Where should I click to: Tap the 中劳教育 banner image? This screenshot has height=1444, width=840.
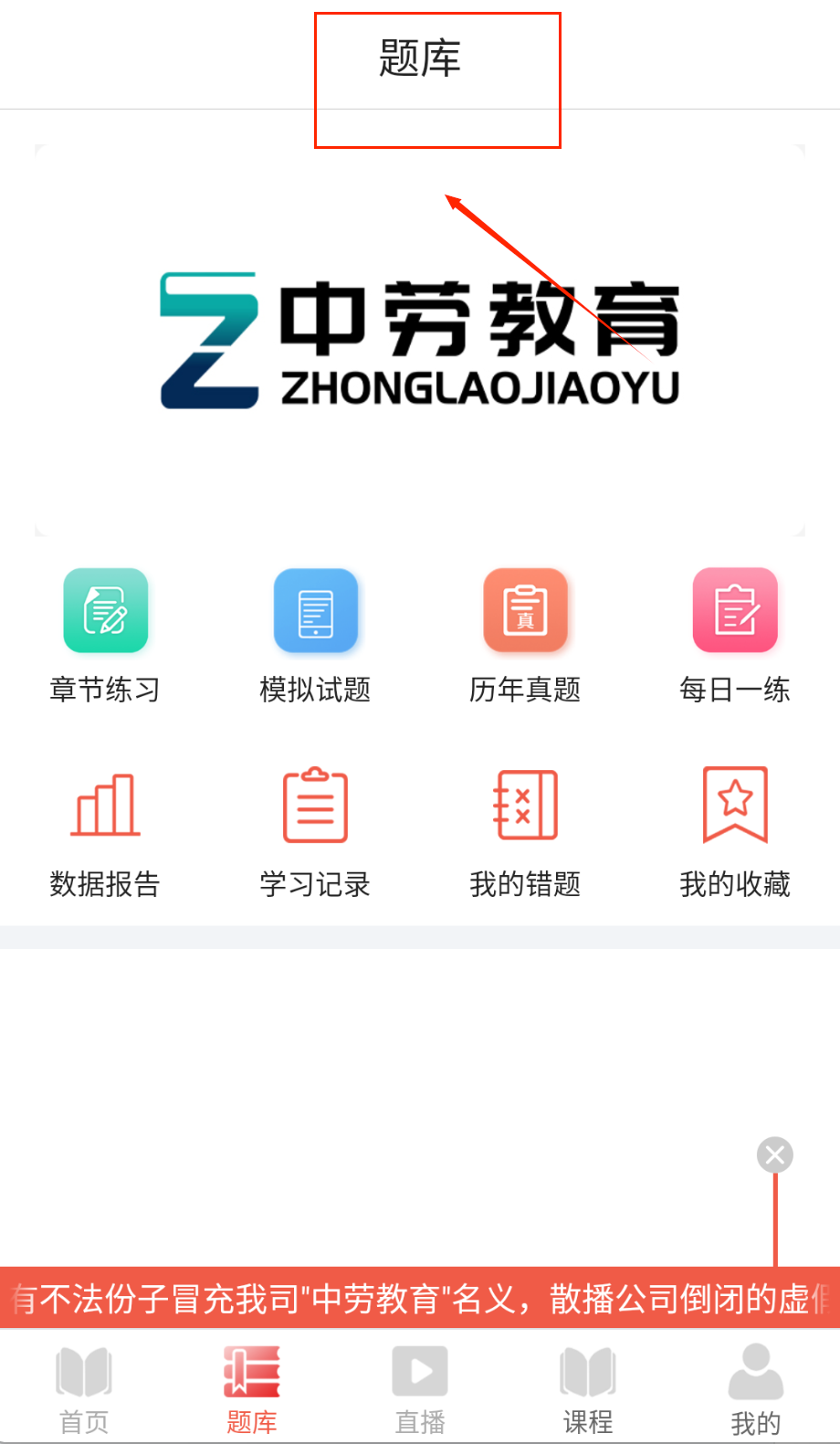[x=420, y=340]
